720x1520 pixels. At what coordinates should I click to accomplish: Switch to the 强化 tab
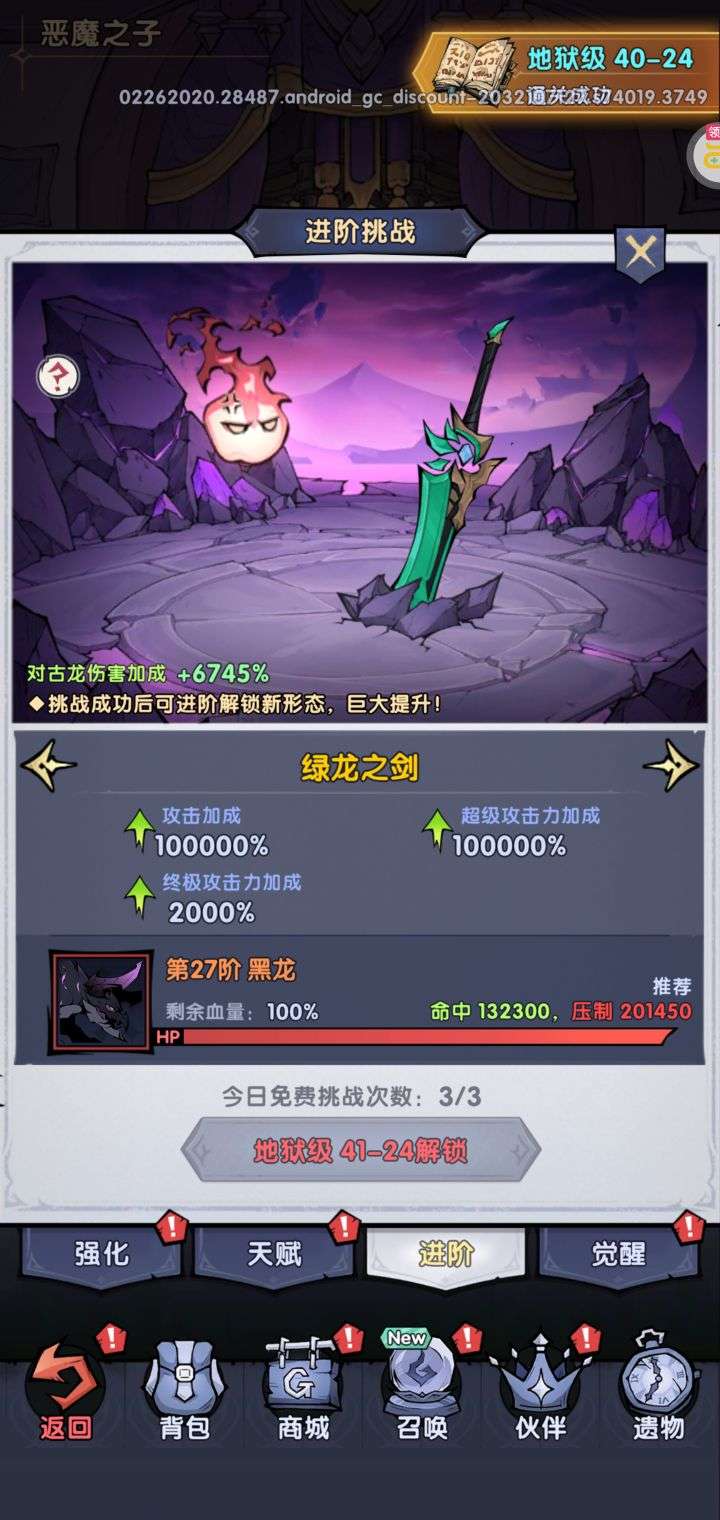[102, 1253]
